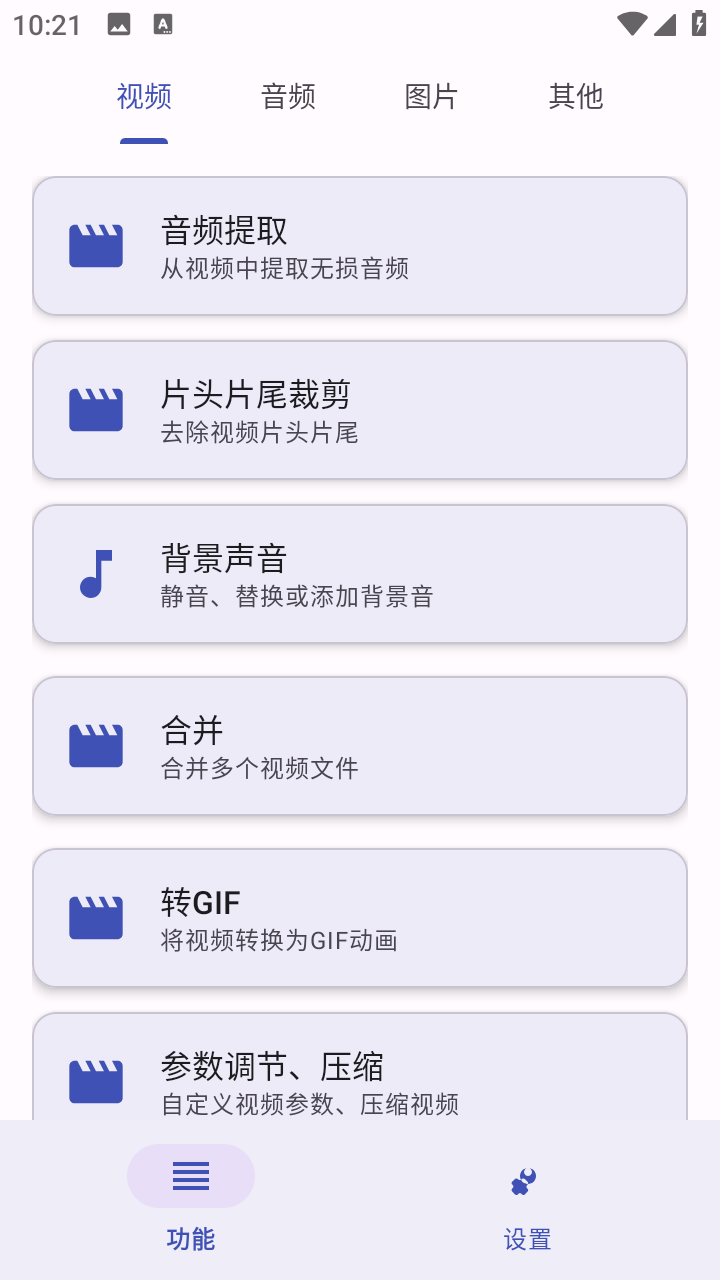720x1280 pixels.
Task: Navigate to 设置 via bottom bar label
Action: (525, 1239)
